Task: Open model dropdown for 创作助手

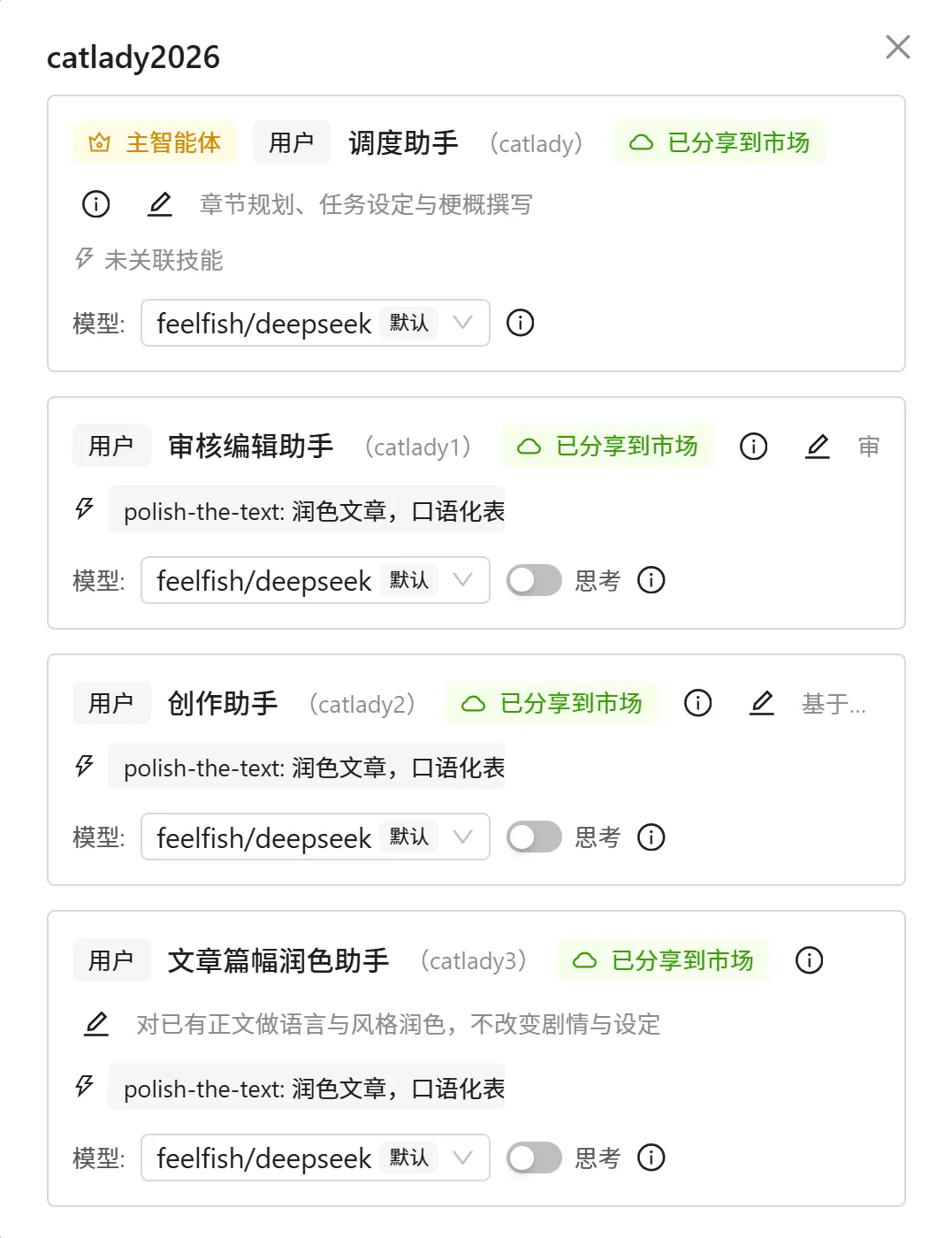Action: 315,837
